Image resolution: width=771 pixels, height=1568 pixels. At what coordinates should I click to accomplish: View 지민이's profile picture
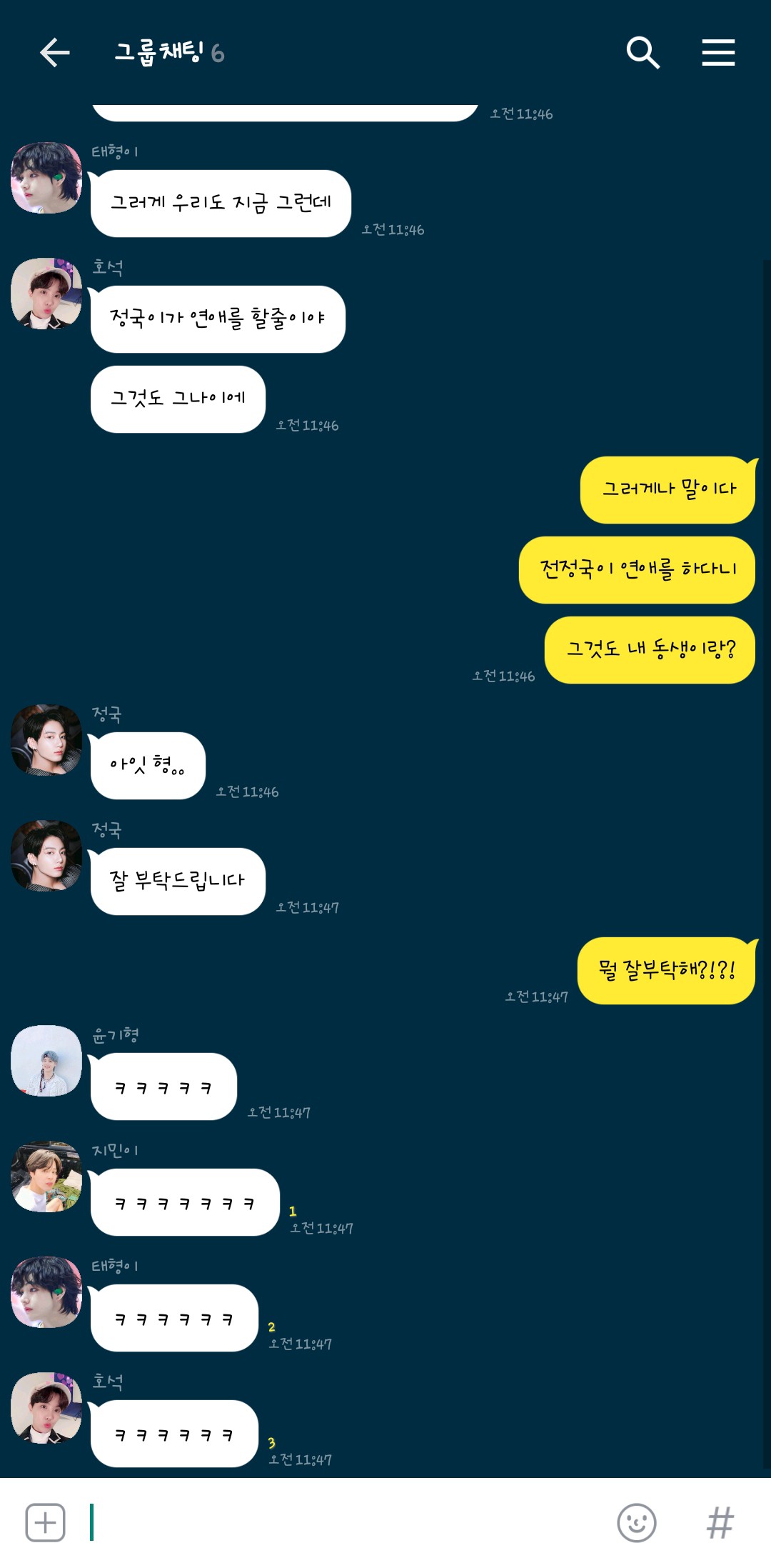46,1177
